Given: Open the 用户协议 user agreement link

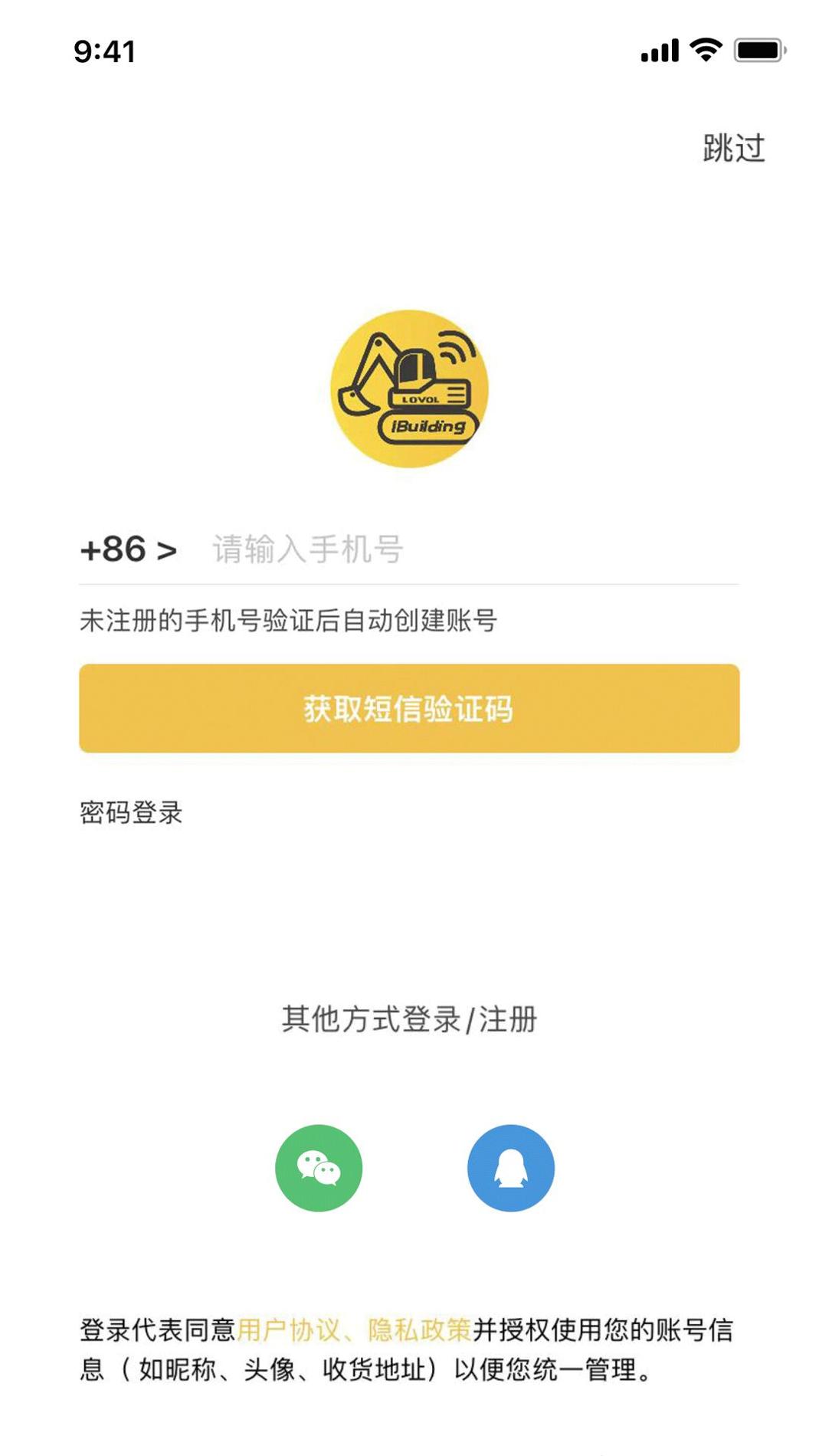Looking at the screenshot, I should [x=288, y=1330].
